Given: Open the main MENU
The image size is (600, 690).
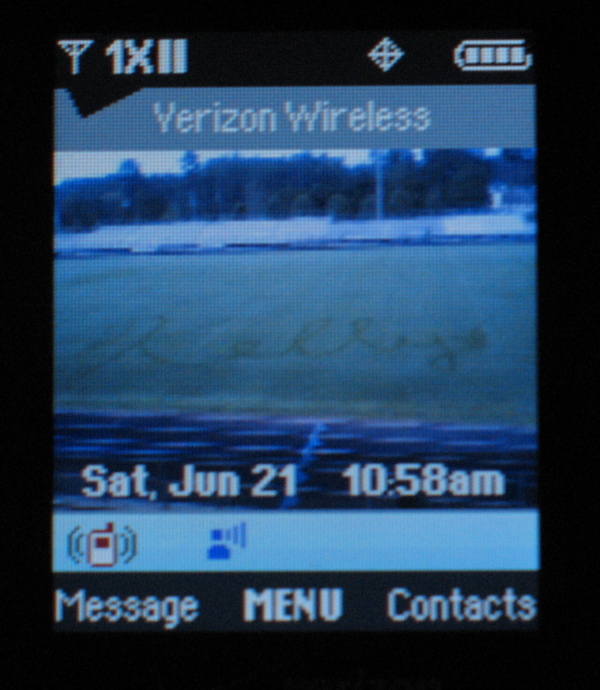Looking at the screenshot, I should (x=293, y=605).
